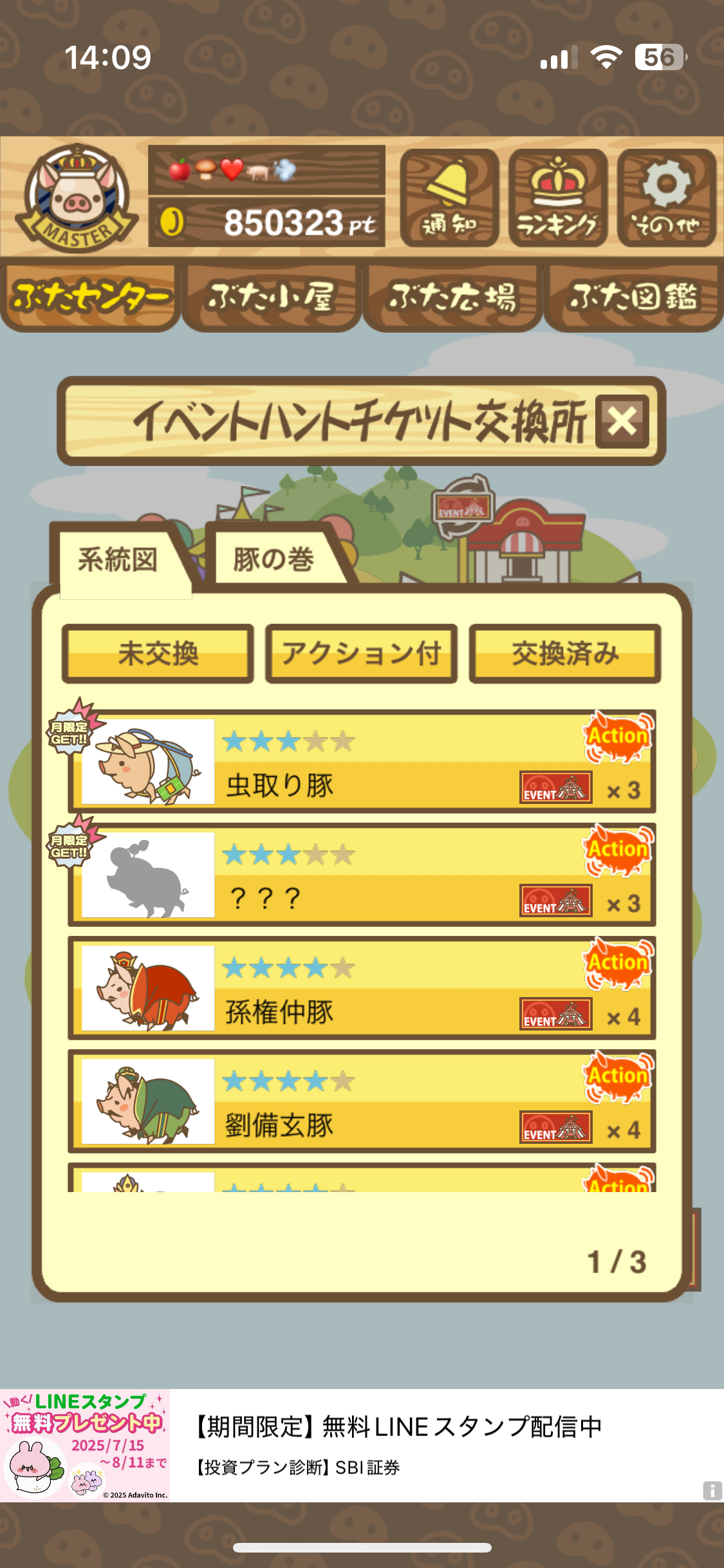Select the 虫取り豚 exchange row
Viewport: 724px width, 1568px height.
(362, 761)
